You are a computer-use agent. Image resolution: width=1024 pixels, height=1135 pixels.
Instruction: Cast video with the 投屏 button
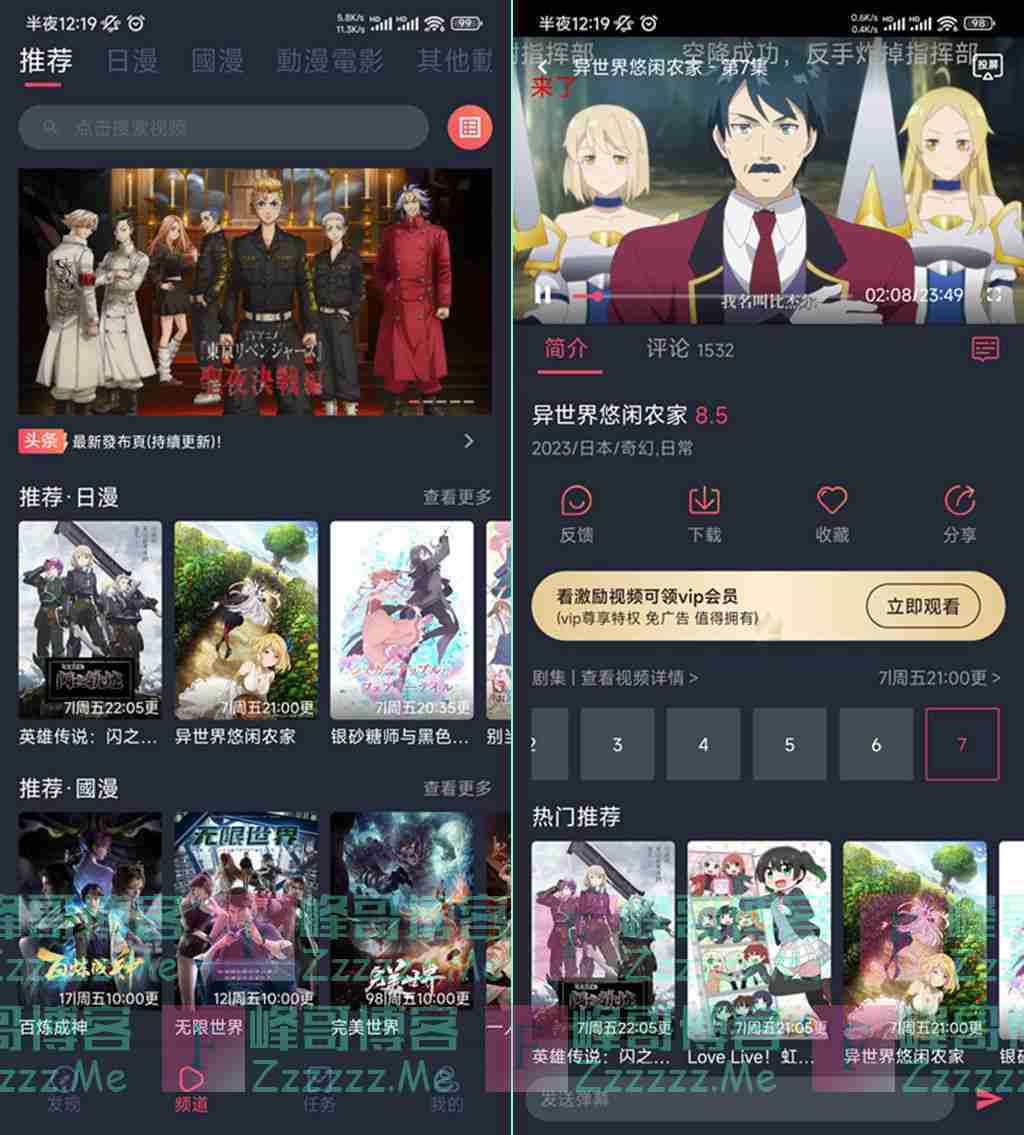pos(987,67)
